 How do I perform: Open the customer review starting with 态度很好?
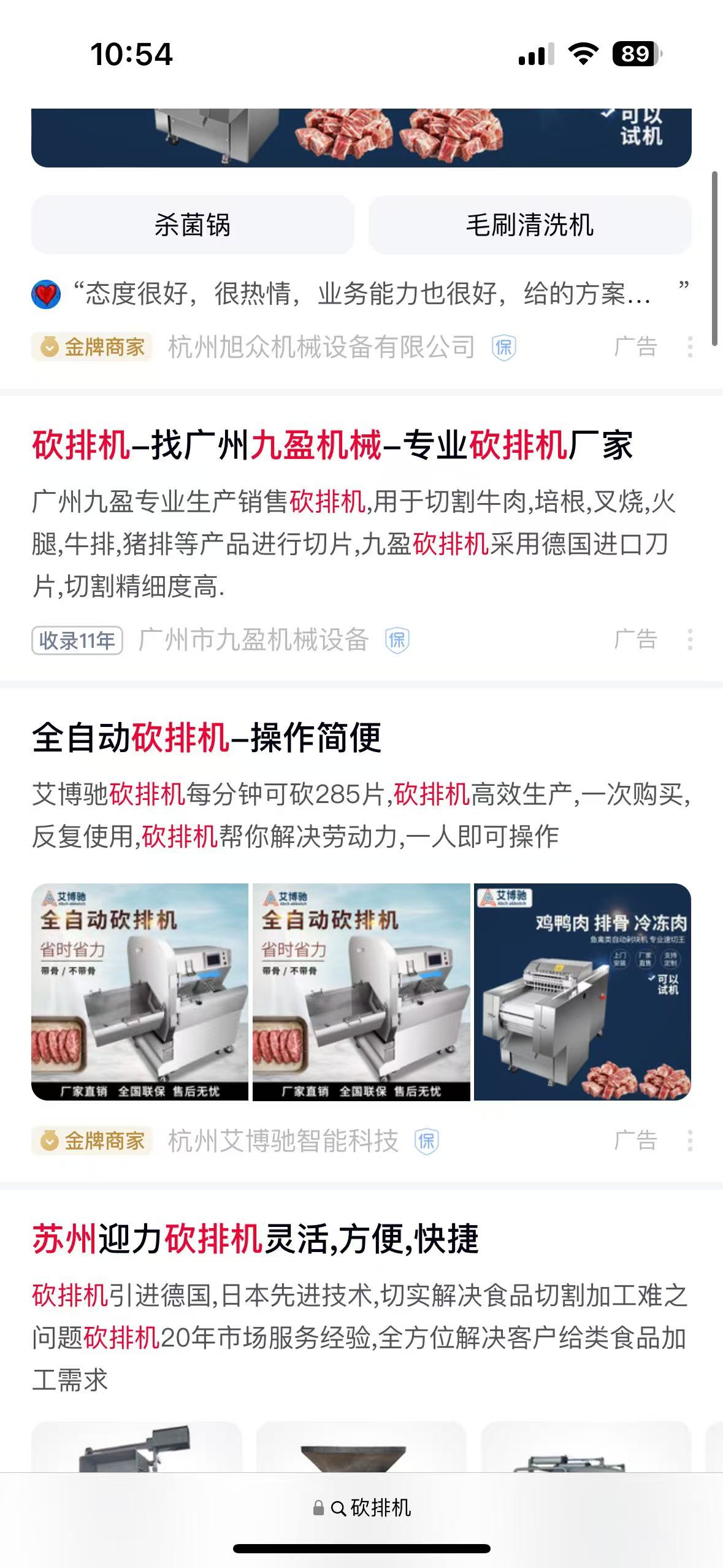pyautogui.click(x=361, y=294)
